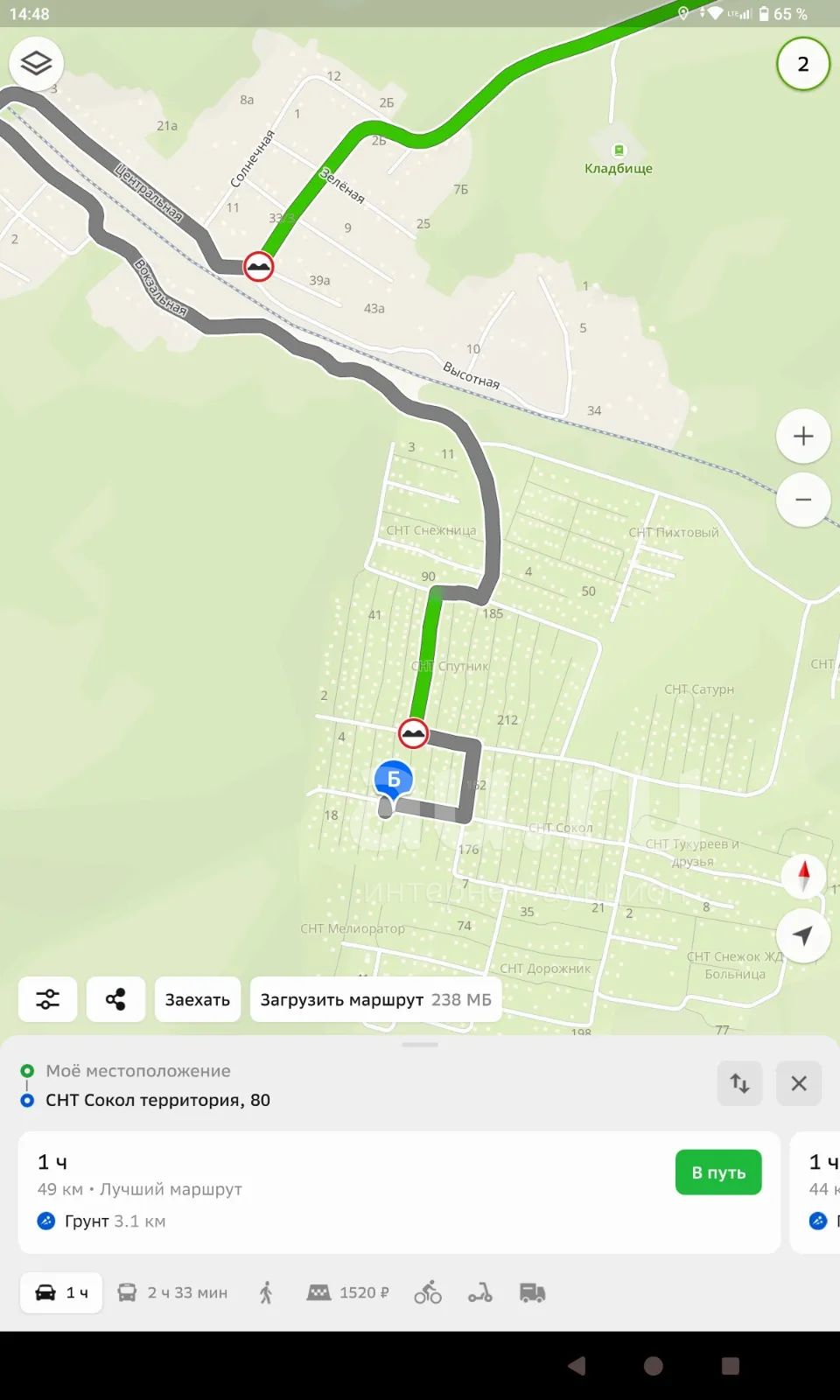Tap the Заехать button
Viewport: 840px width, 1400px height.
(x=198, y=999)
